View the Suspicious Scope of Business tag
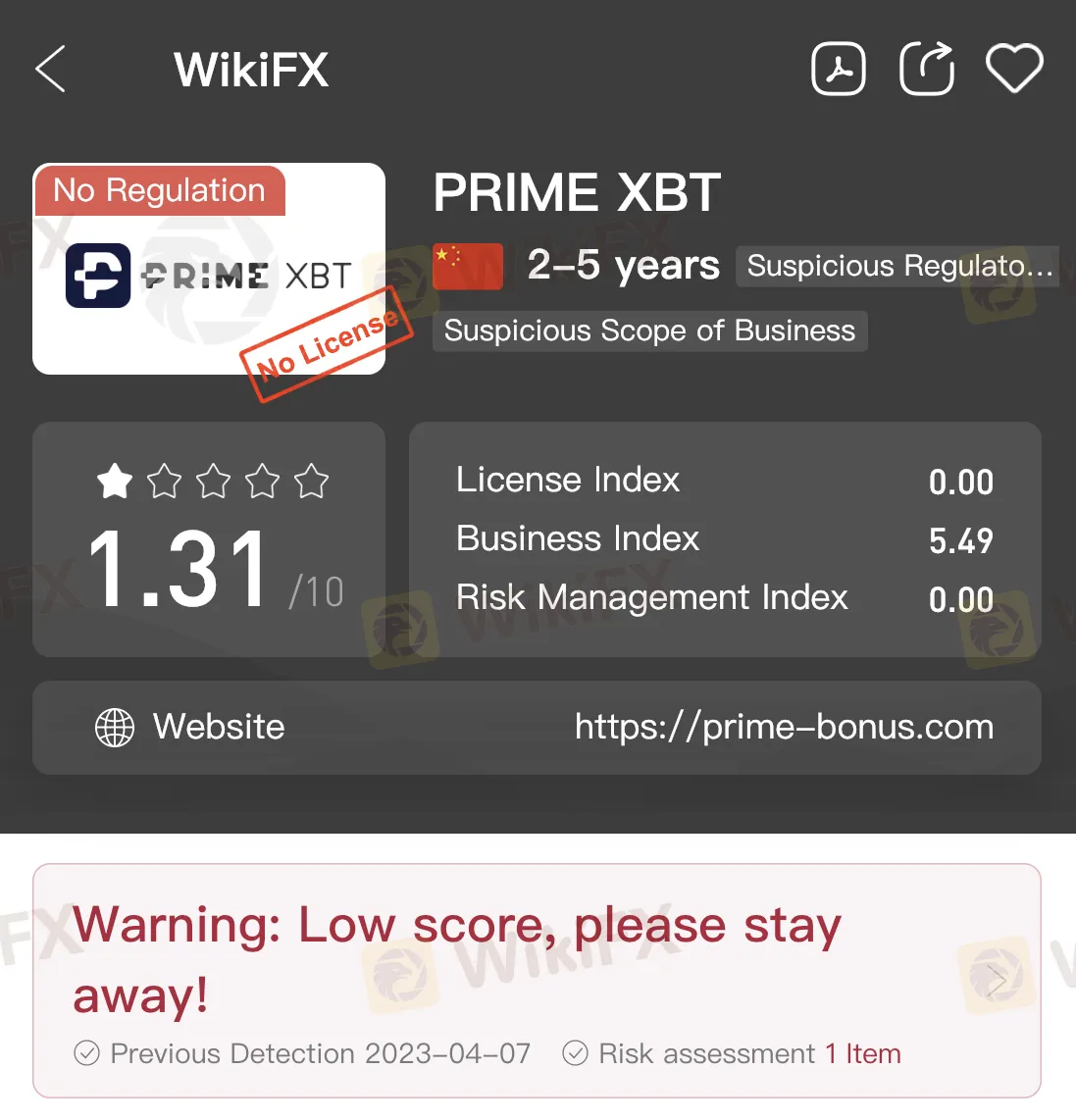This screenshot has width=1076, height=1120. point(649,331)
